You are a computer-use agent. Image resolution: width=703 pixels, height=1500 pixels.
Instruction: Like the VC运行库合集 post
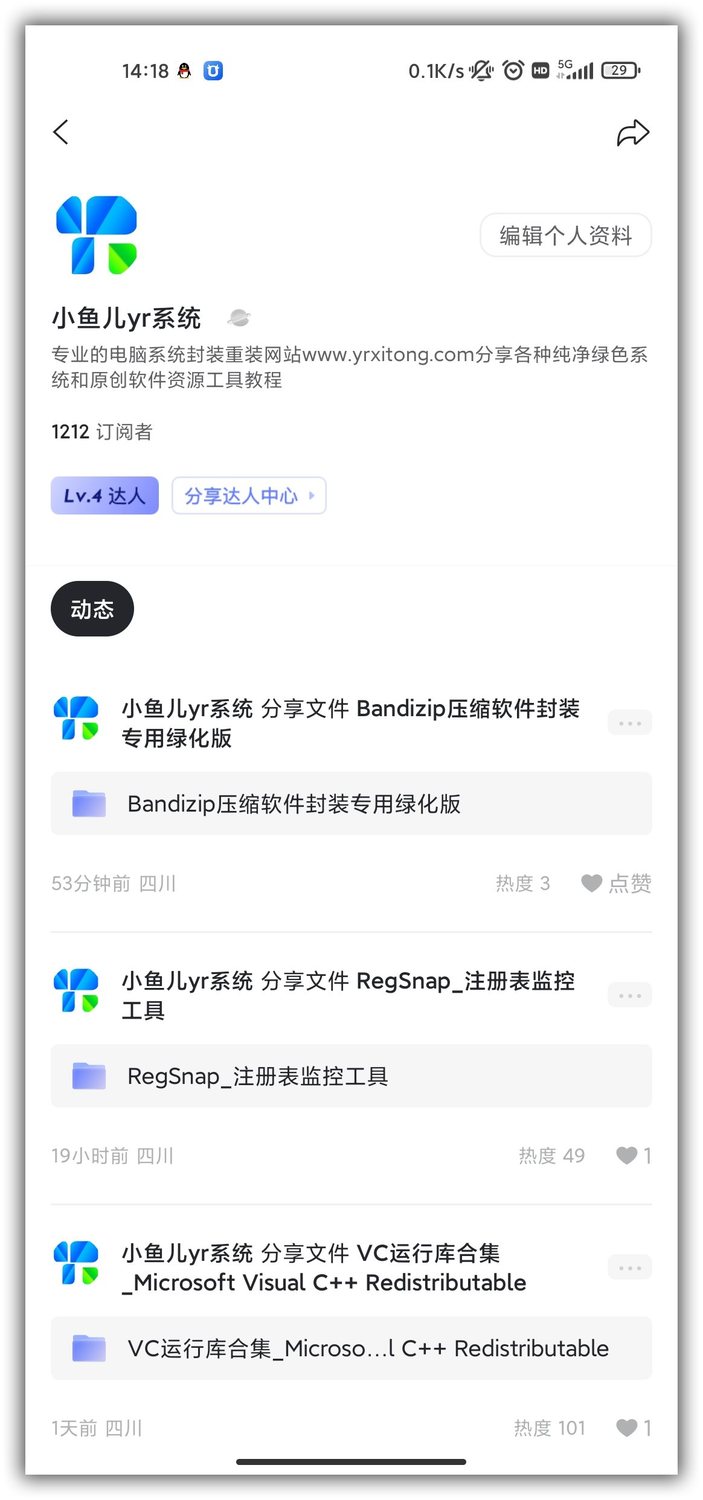click(634, 1428)
